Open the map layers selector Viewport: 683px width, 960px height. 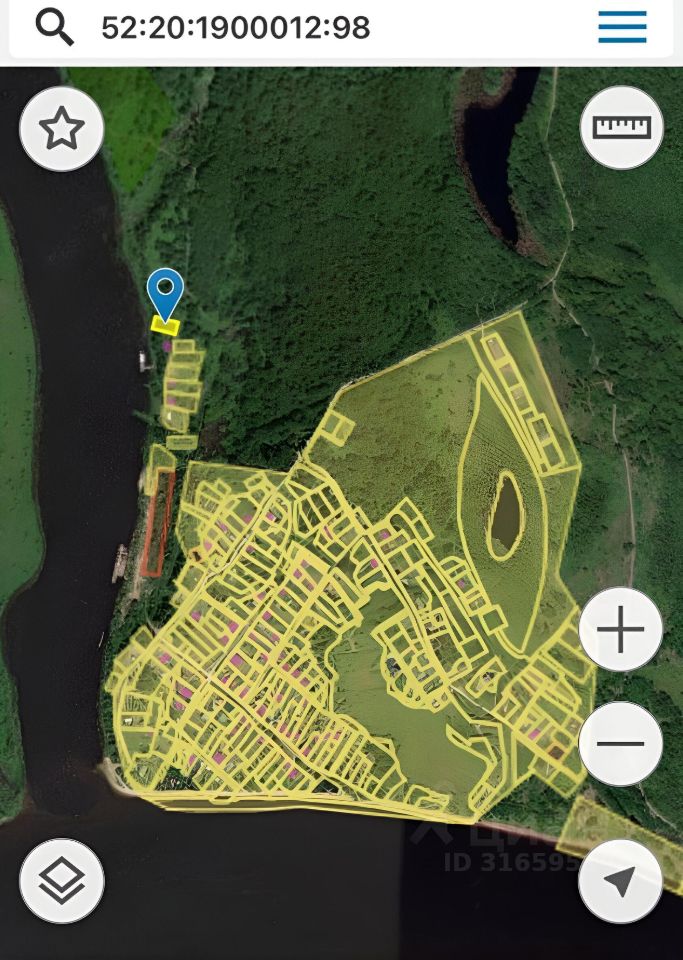[62, 881]
